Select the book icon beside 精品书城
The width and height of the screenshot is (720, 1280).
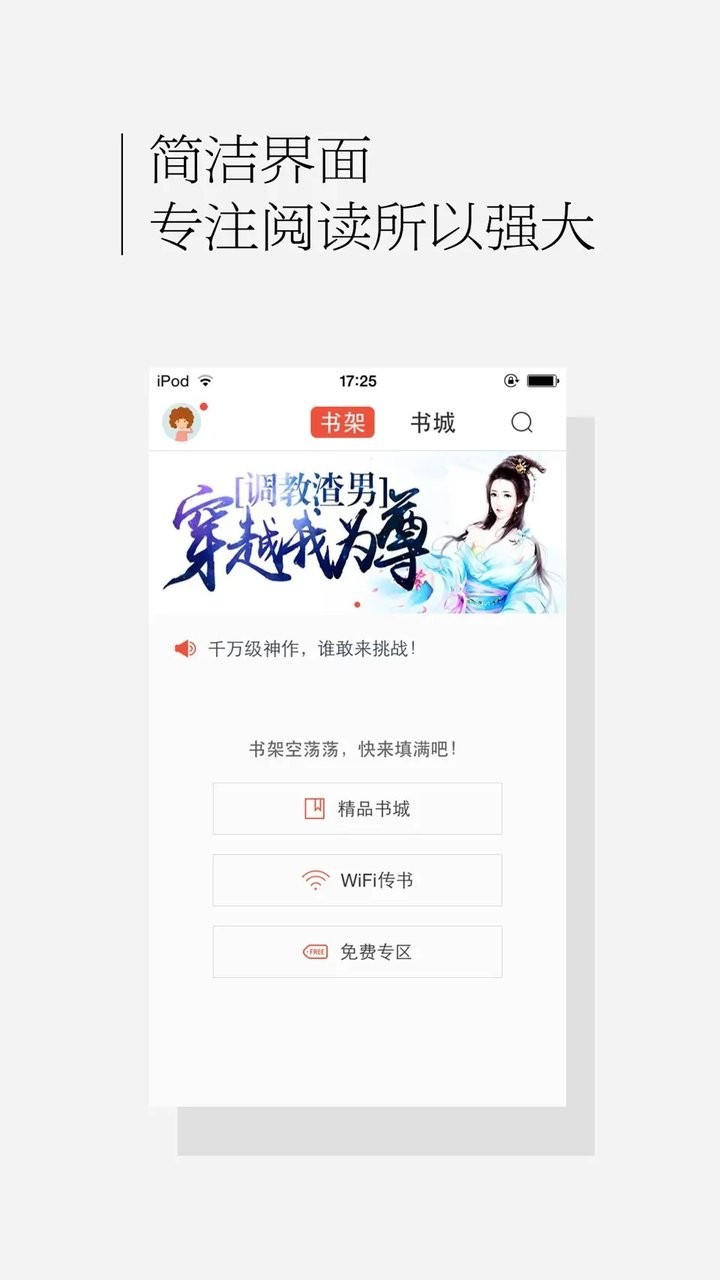coord(316,808)
